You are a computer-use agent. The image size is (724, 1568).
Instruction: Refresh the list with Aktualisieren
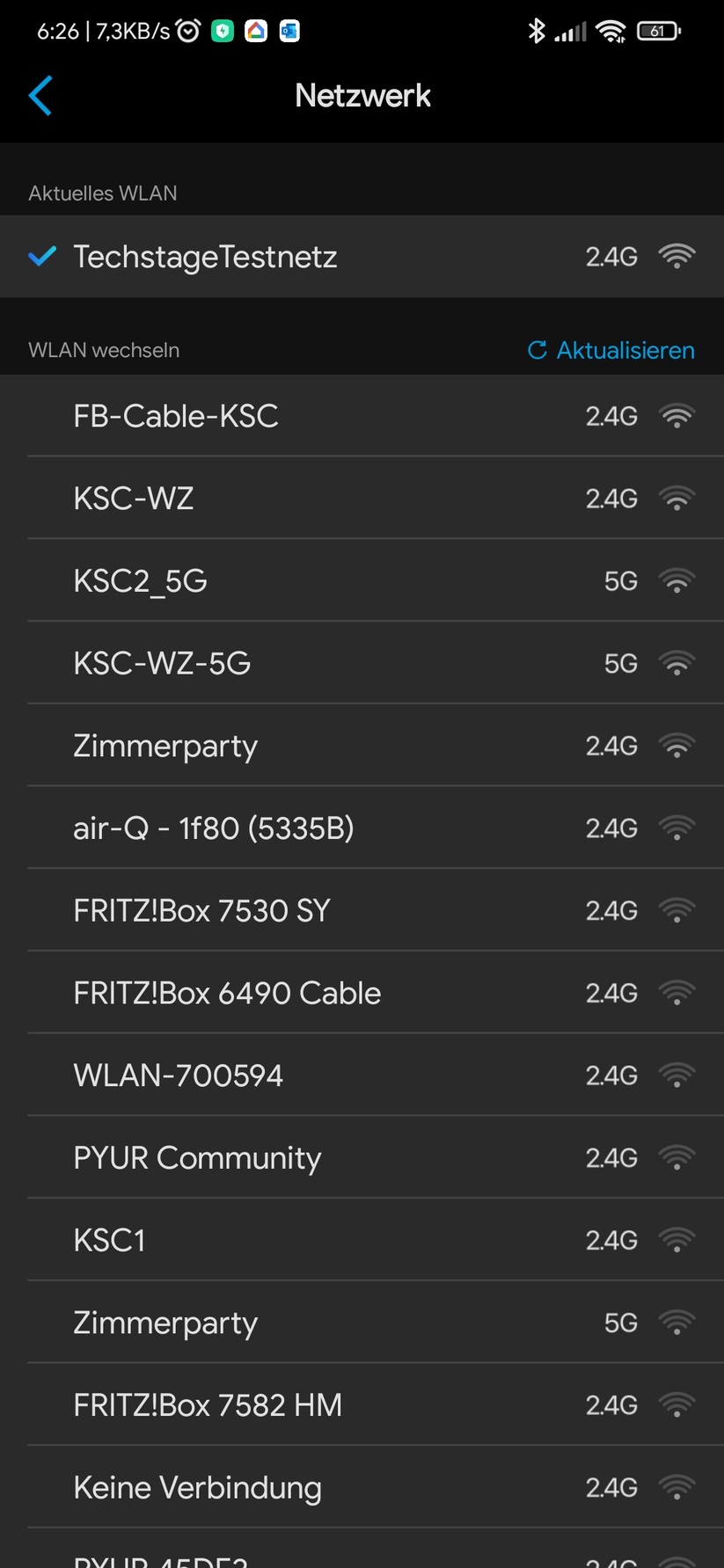(611, 350)
